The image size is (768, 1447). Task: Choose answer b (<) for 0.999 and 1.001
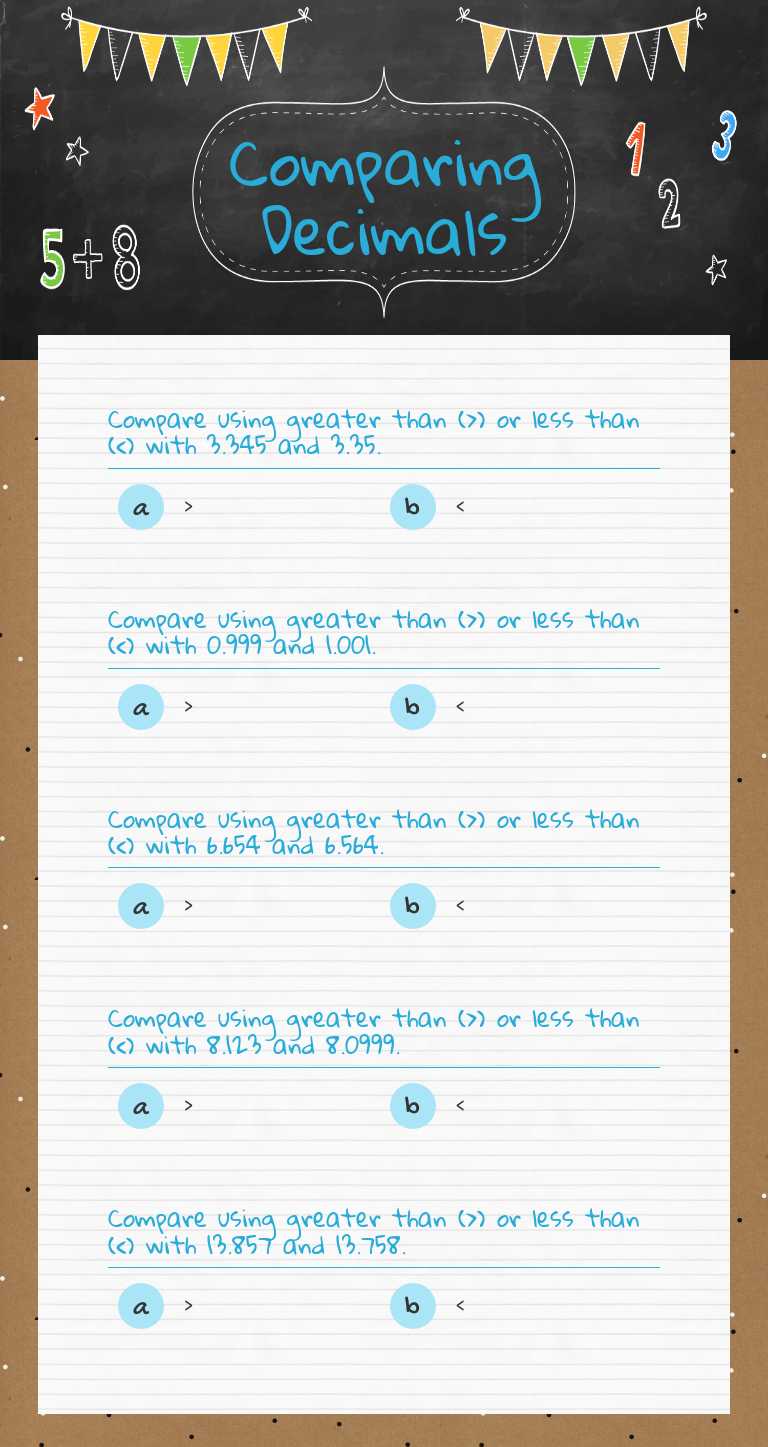pyautogui.click(x=413, y=707)
